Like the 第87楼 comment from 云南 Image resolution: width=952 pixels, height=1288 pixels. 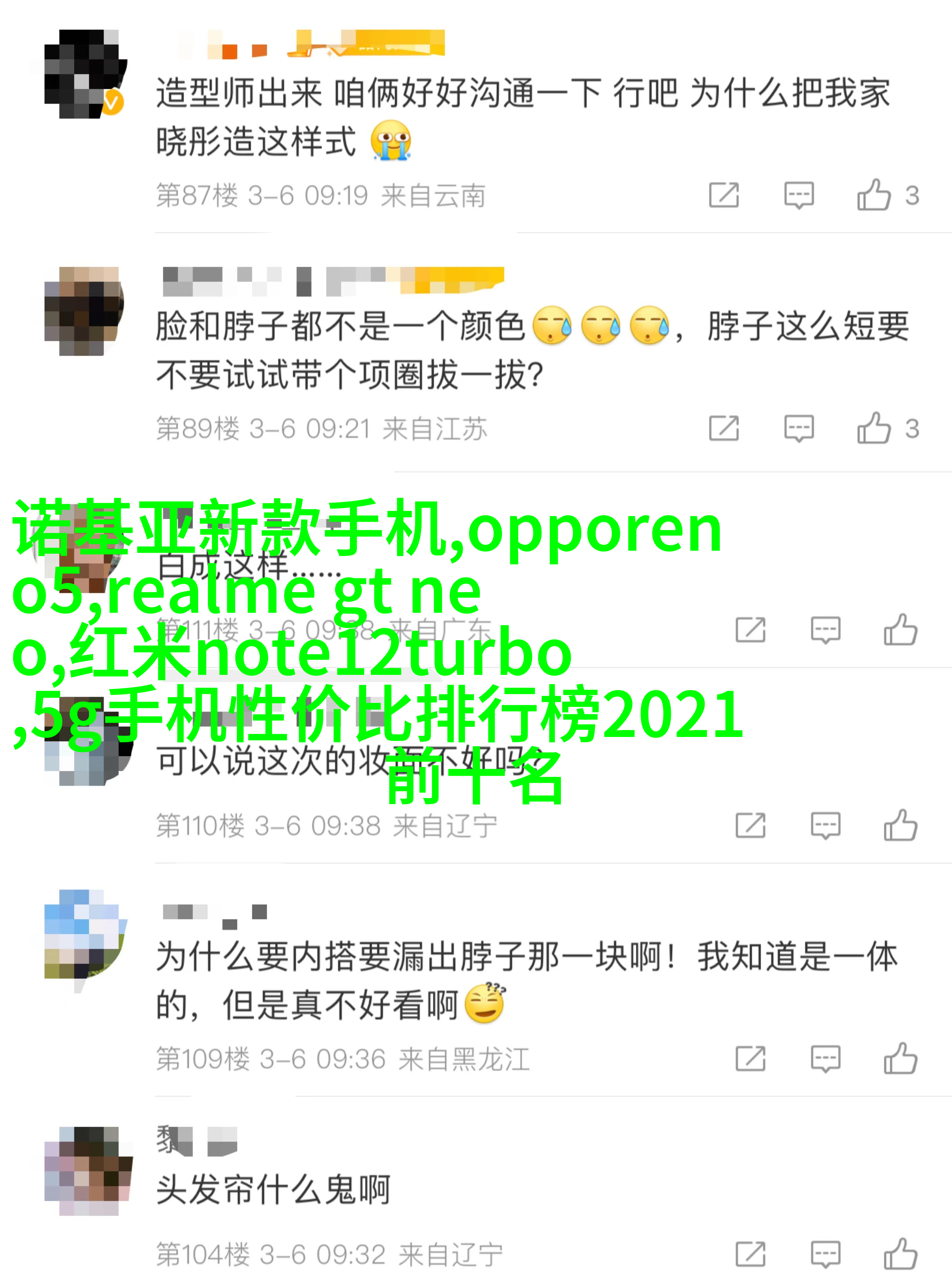pos(874,195)
